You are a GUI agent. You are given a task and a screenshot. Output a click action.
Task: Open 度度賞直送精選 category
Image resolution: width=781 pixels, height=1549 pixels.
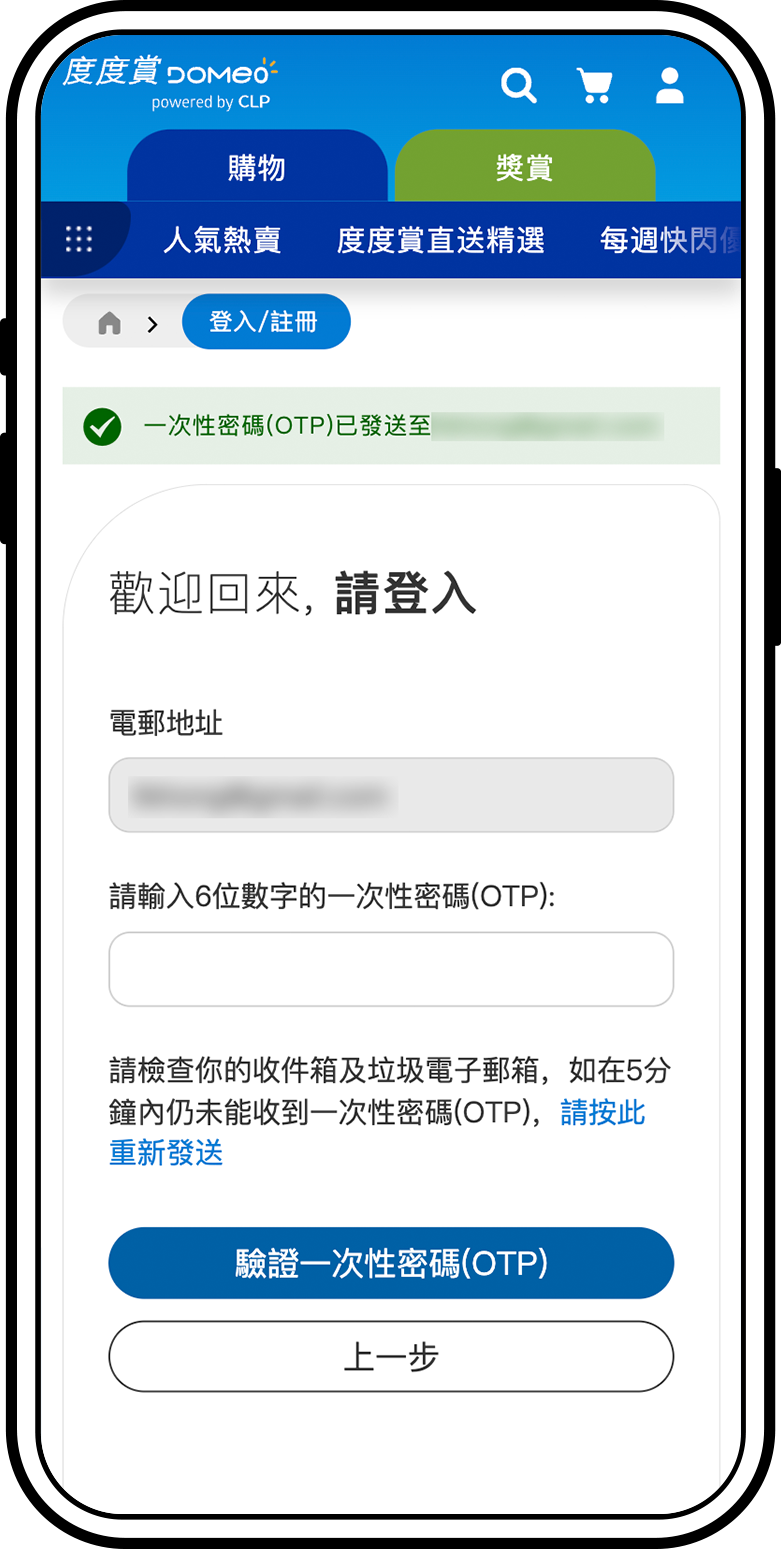[440, 240]
